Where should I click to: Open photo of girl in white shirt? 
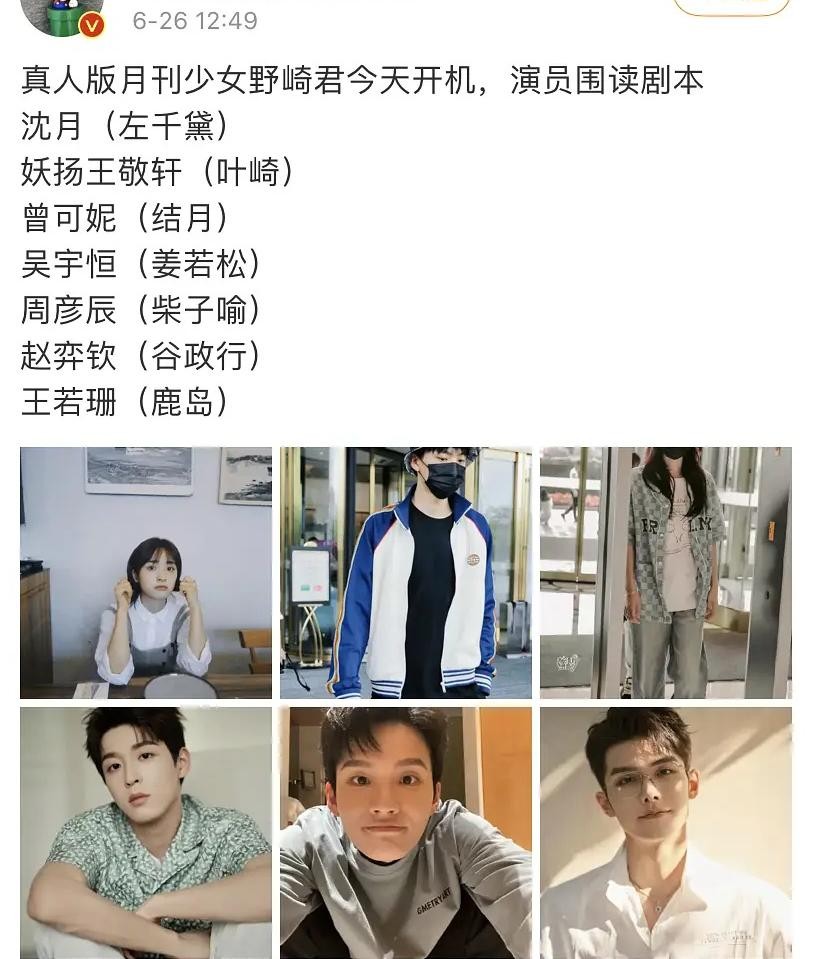[146, 573]
